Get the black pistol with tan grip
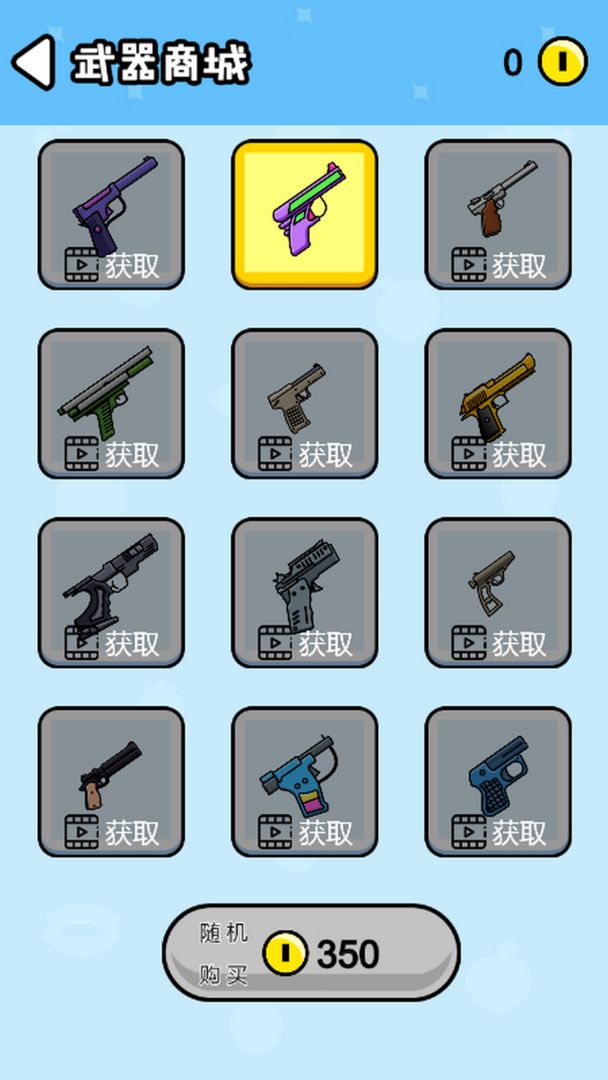Screen dimensions: 608x1080 coord(111,782)
